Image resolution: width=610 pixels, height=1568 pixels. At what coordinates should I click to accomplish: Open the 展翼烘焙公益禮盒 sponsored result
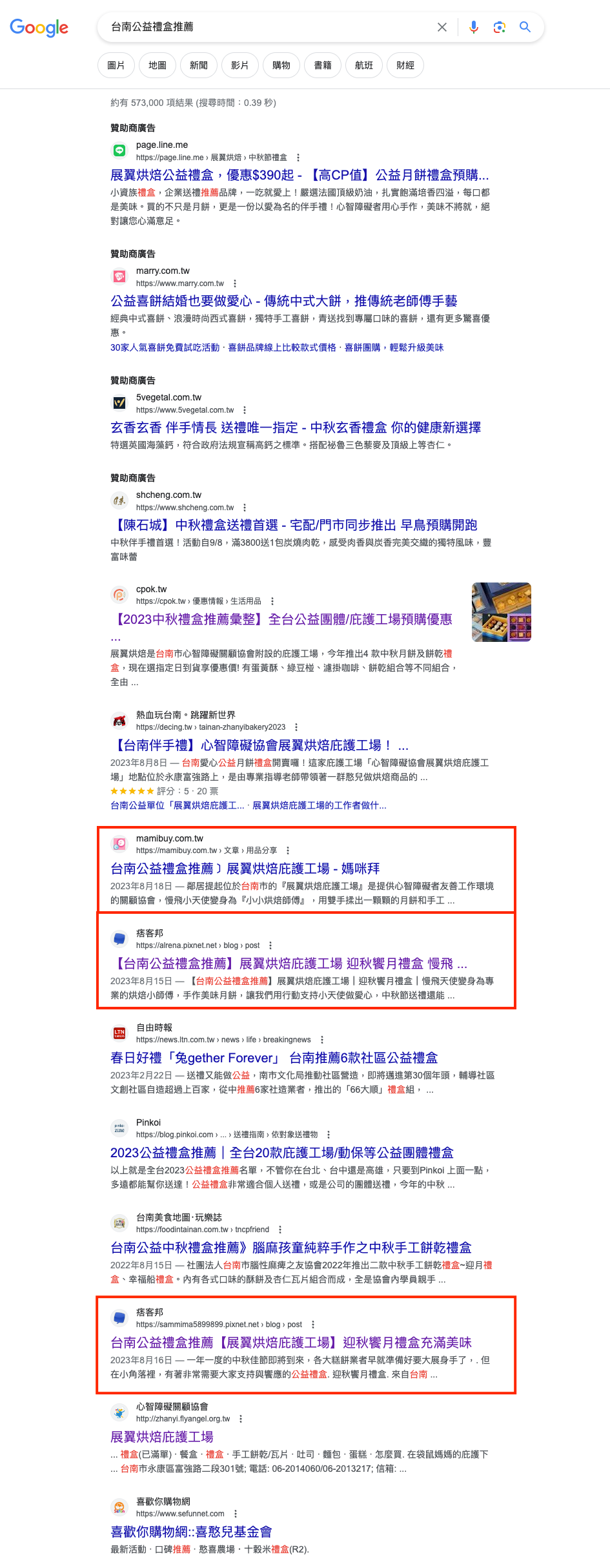(300, 175)
